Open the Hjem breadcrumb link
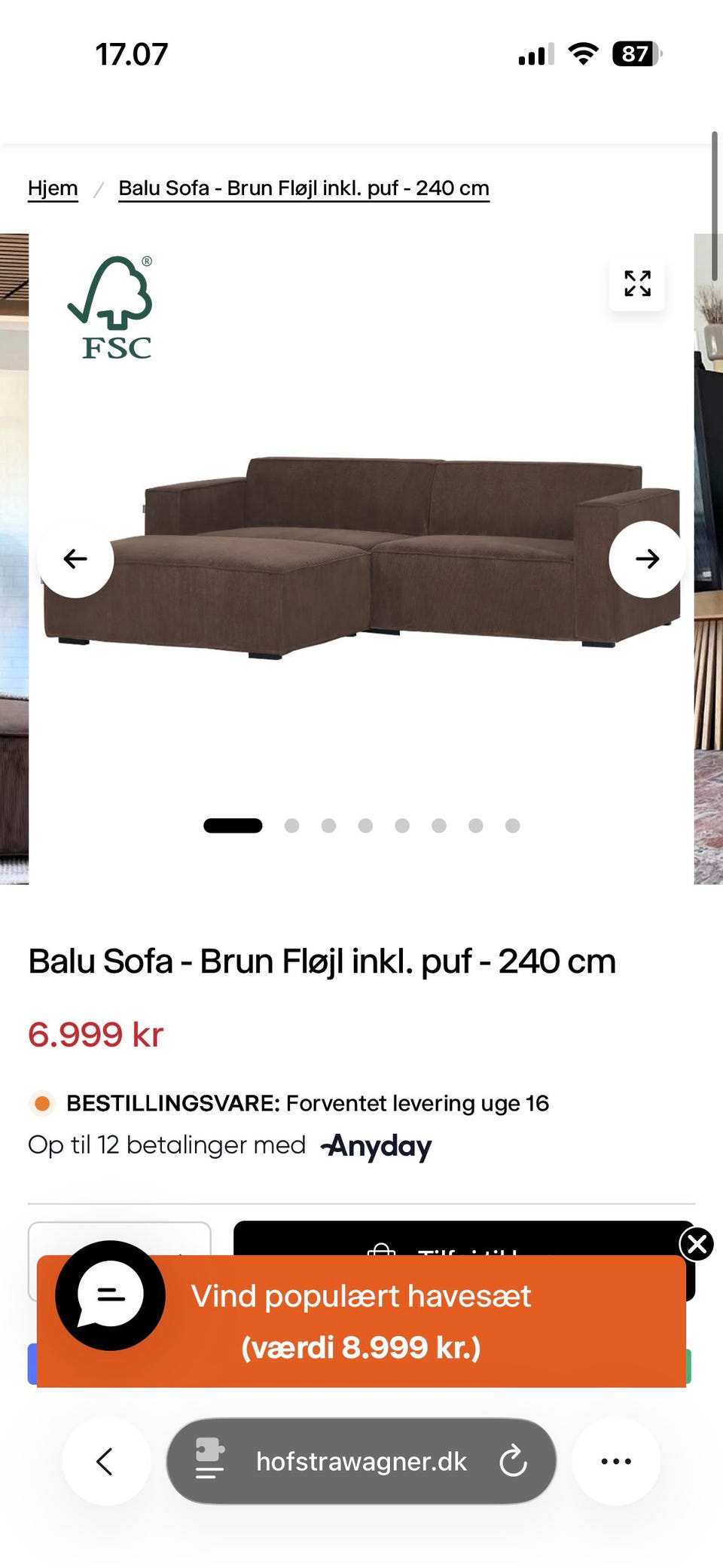Screen dimensions: 723x1568 52,188
